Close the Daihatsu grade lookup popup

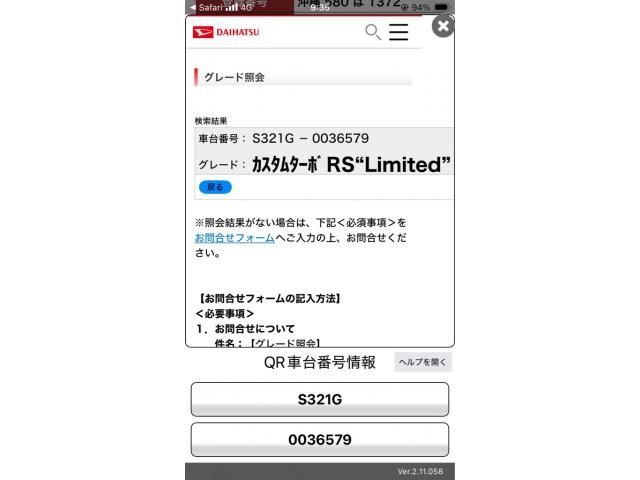pyautogui.click(x=443, y=27)
